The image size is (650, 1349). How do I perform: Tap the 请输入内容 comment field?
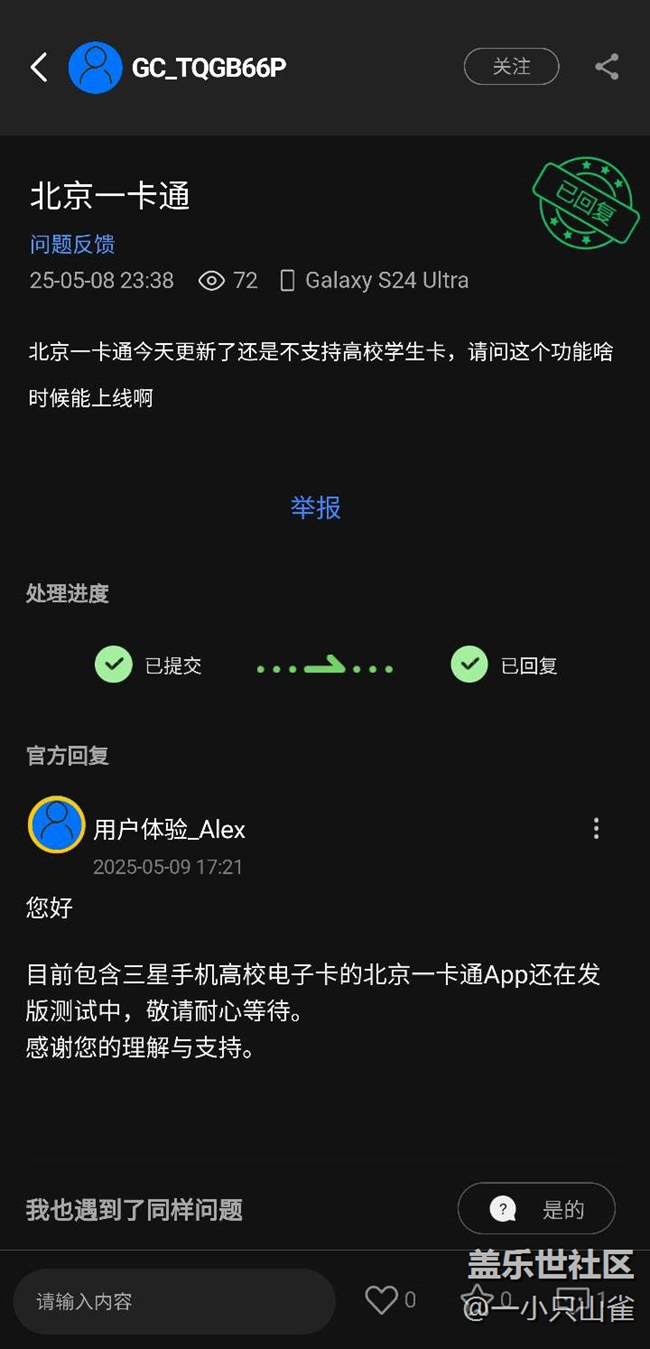174,1301
